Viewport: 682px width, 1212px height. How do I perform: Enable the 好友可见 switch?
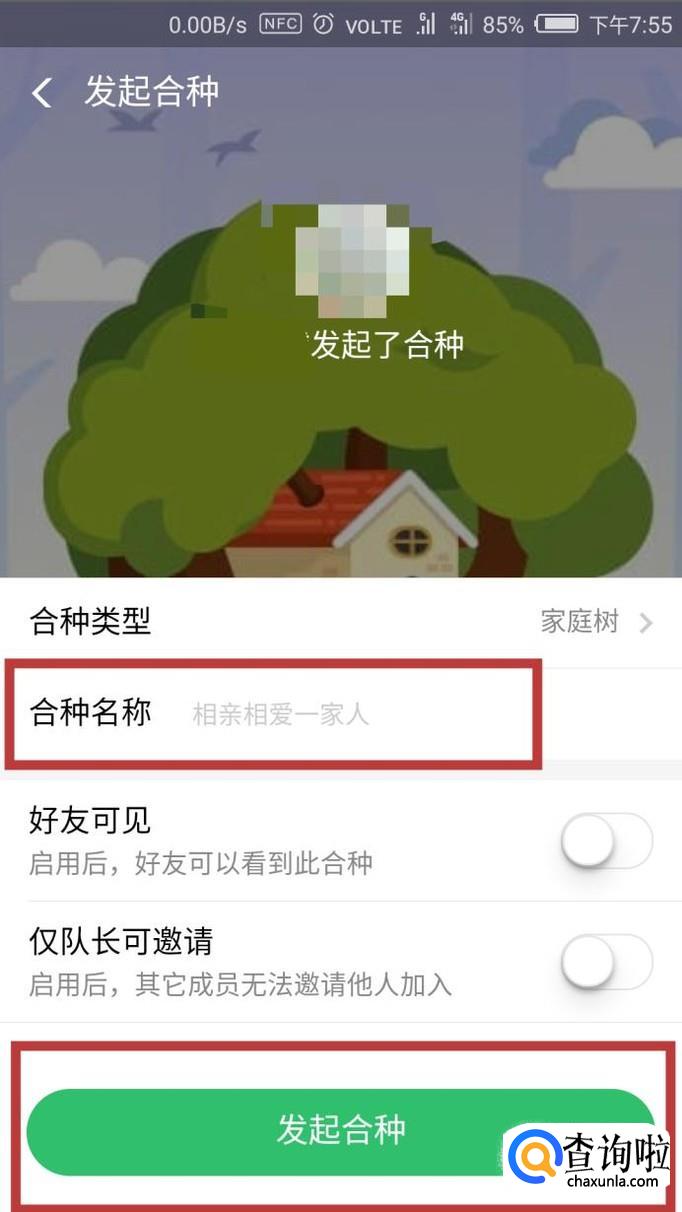pyautogui.click(x=606, y=841)
